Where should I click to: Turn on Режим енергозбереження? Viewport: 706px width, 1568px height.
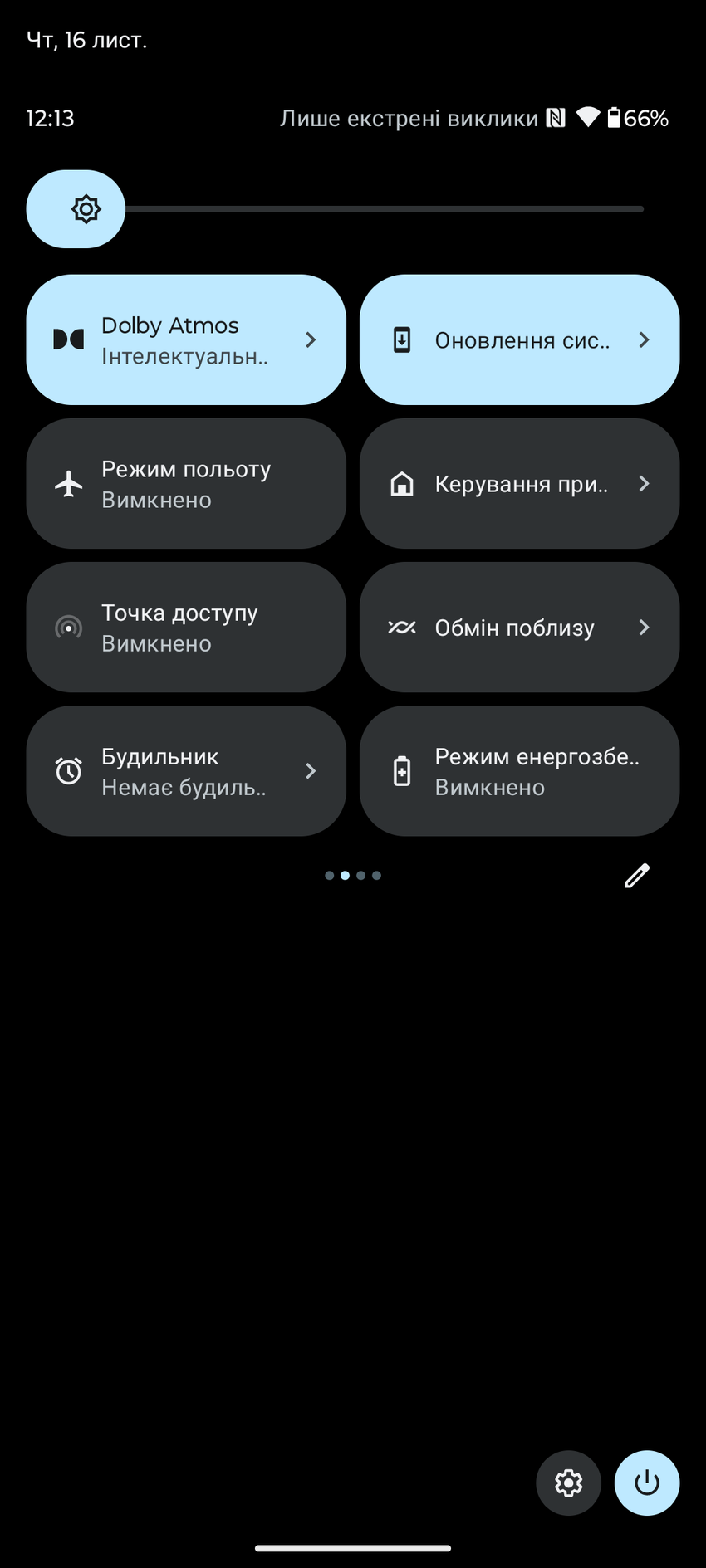point(519,771)
